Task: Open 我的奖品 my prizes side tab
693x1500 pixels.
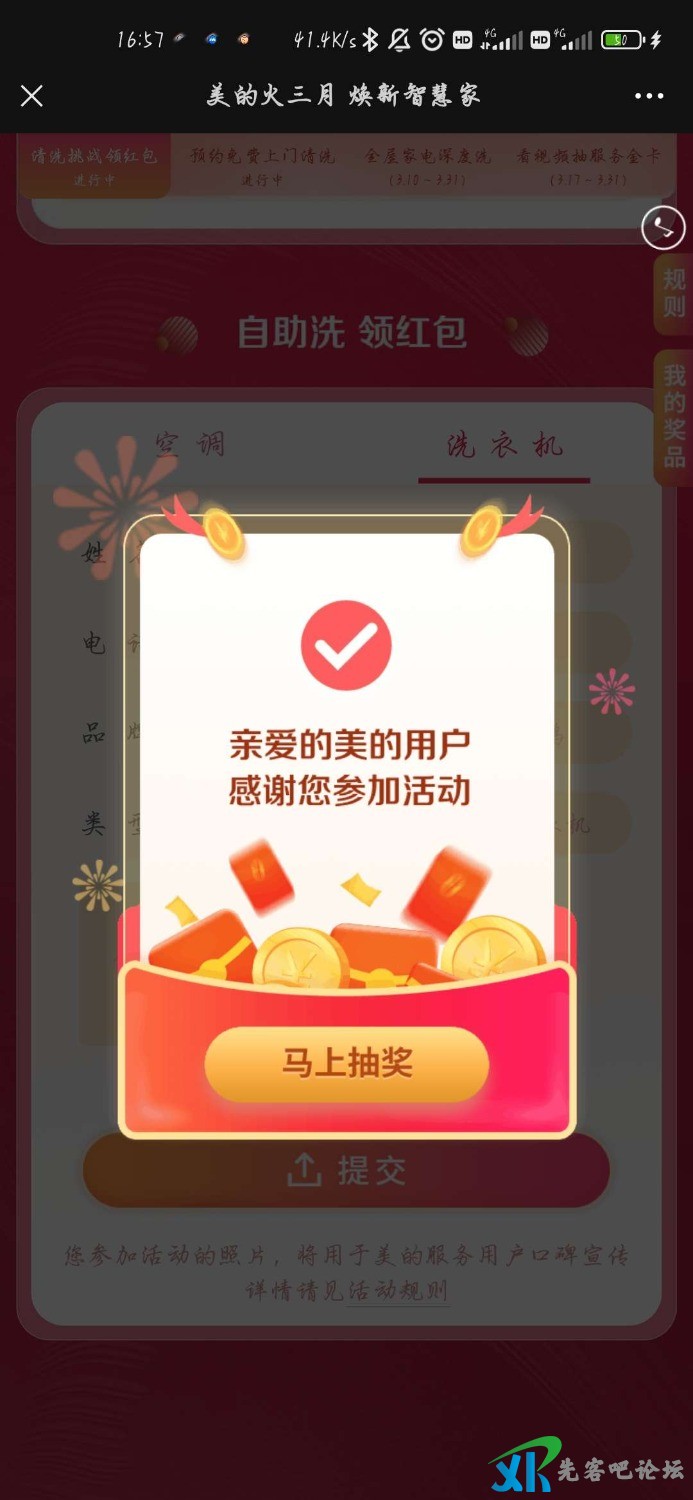Action: [x=674, y=417]
